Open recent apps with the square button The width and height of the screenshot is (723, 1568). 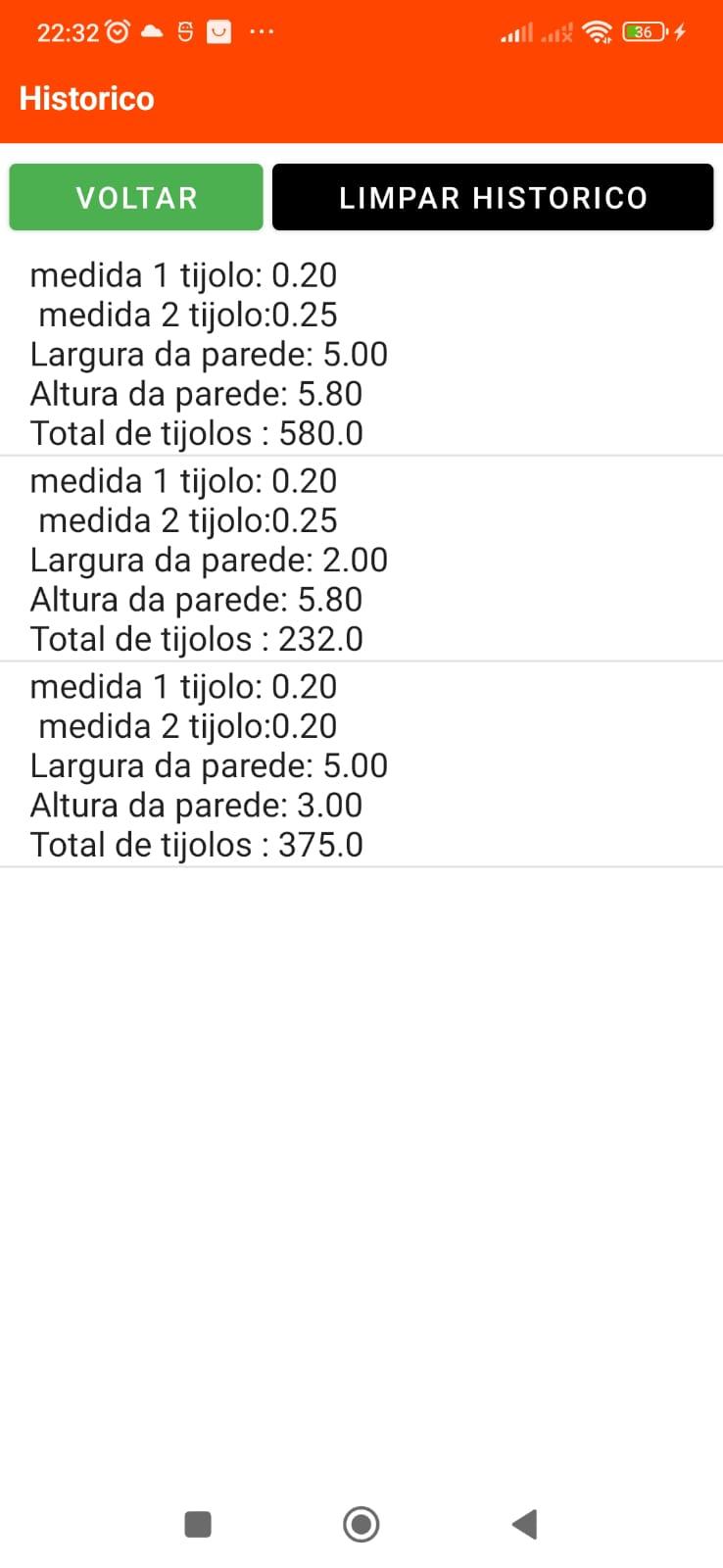tap(198, 1524)
